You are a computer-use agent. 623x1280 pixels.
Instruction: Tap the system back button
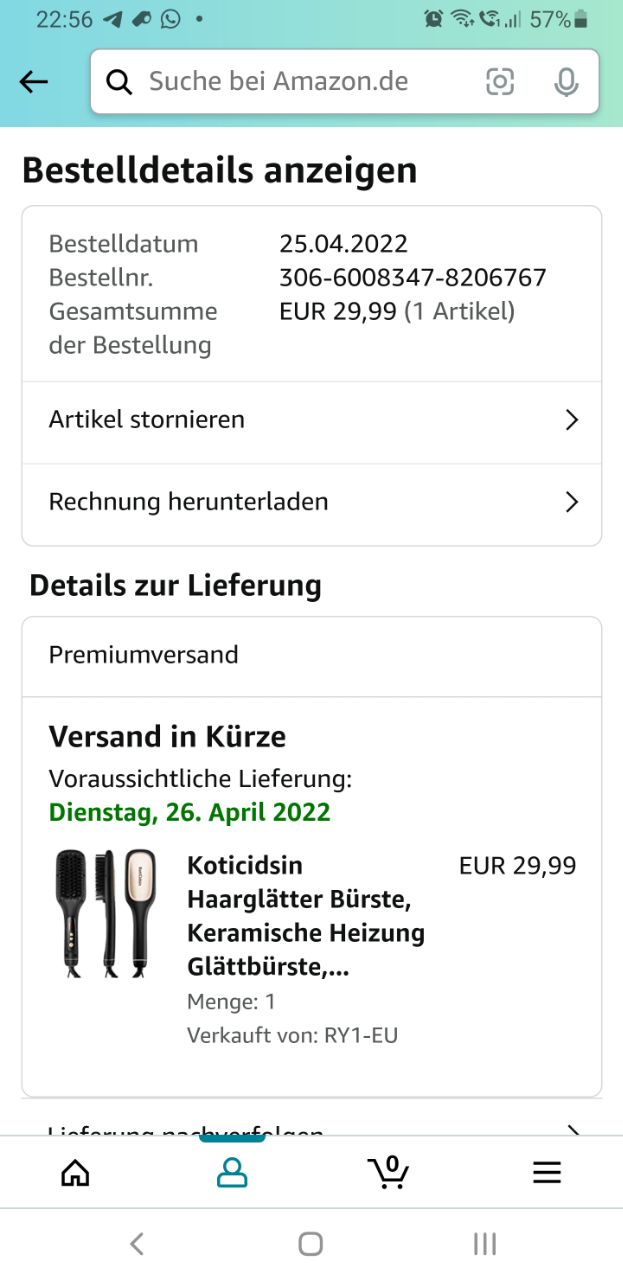pos(137,1244)
